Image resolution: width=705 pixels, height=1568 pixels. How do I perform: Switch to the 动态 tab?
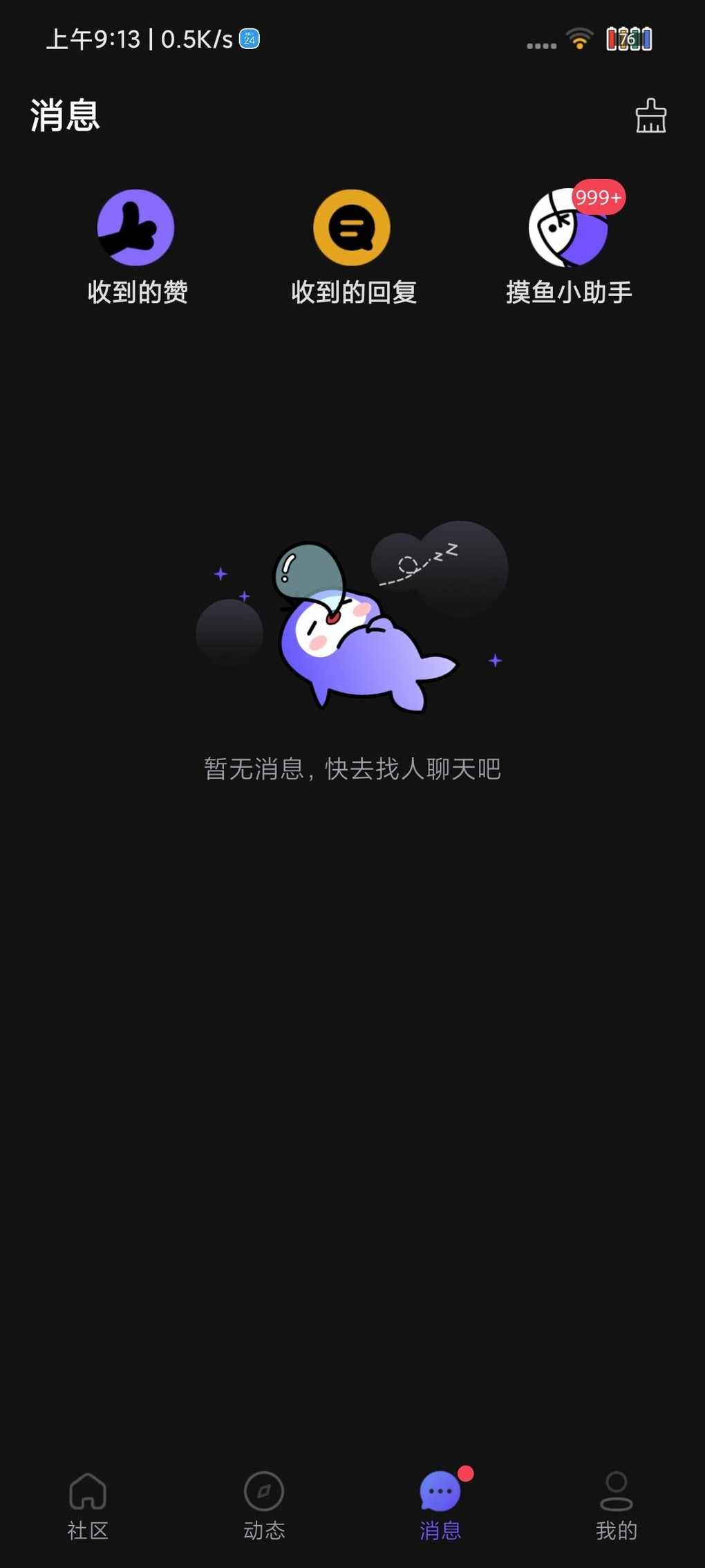pyautogui.click(x=264, y=1506)
